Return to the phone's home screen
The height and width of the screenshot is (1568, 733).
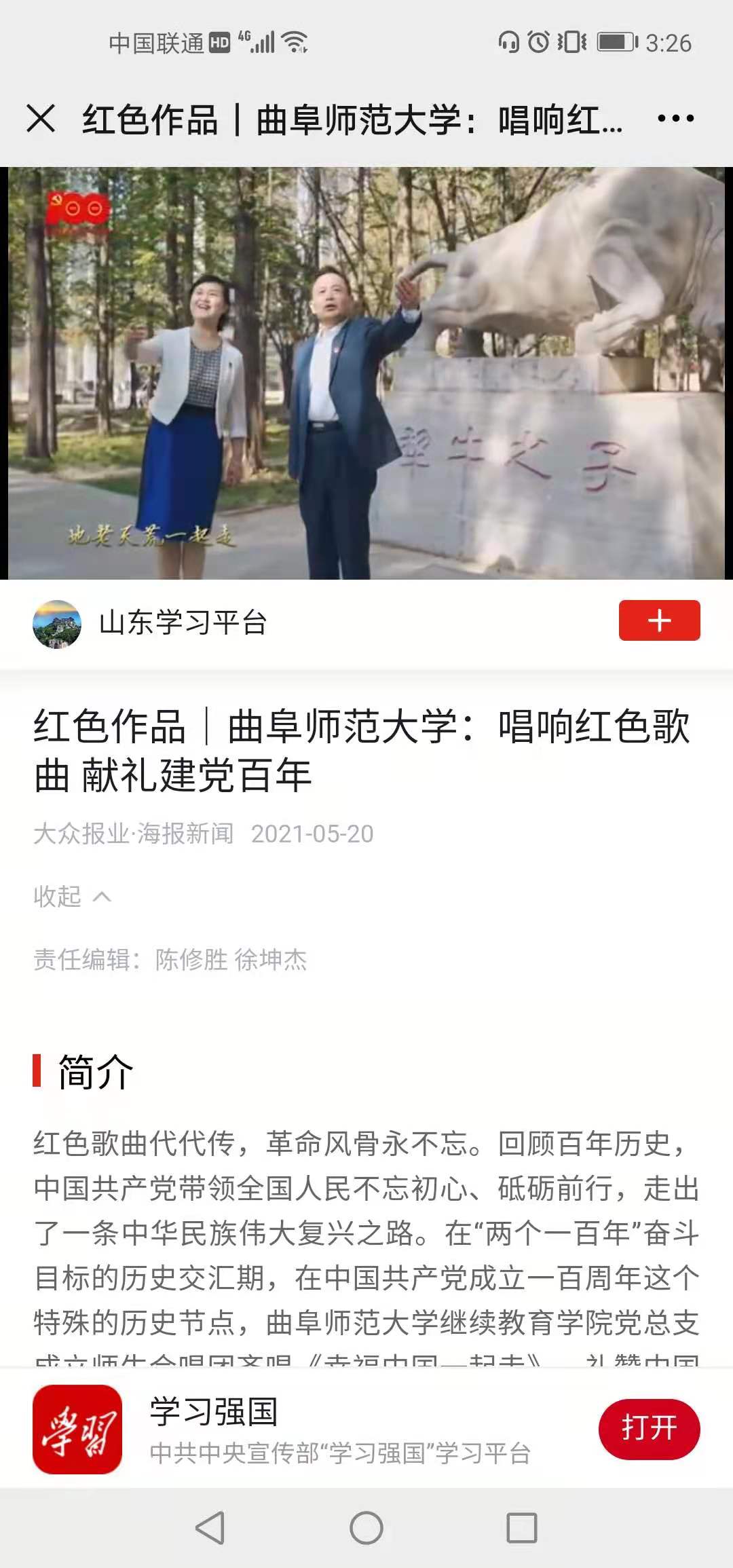(366, 1528)
